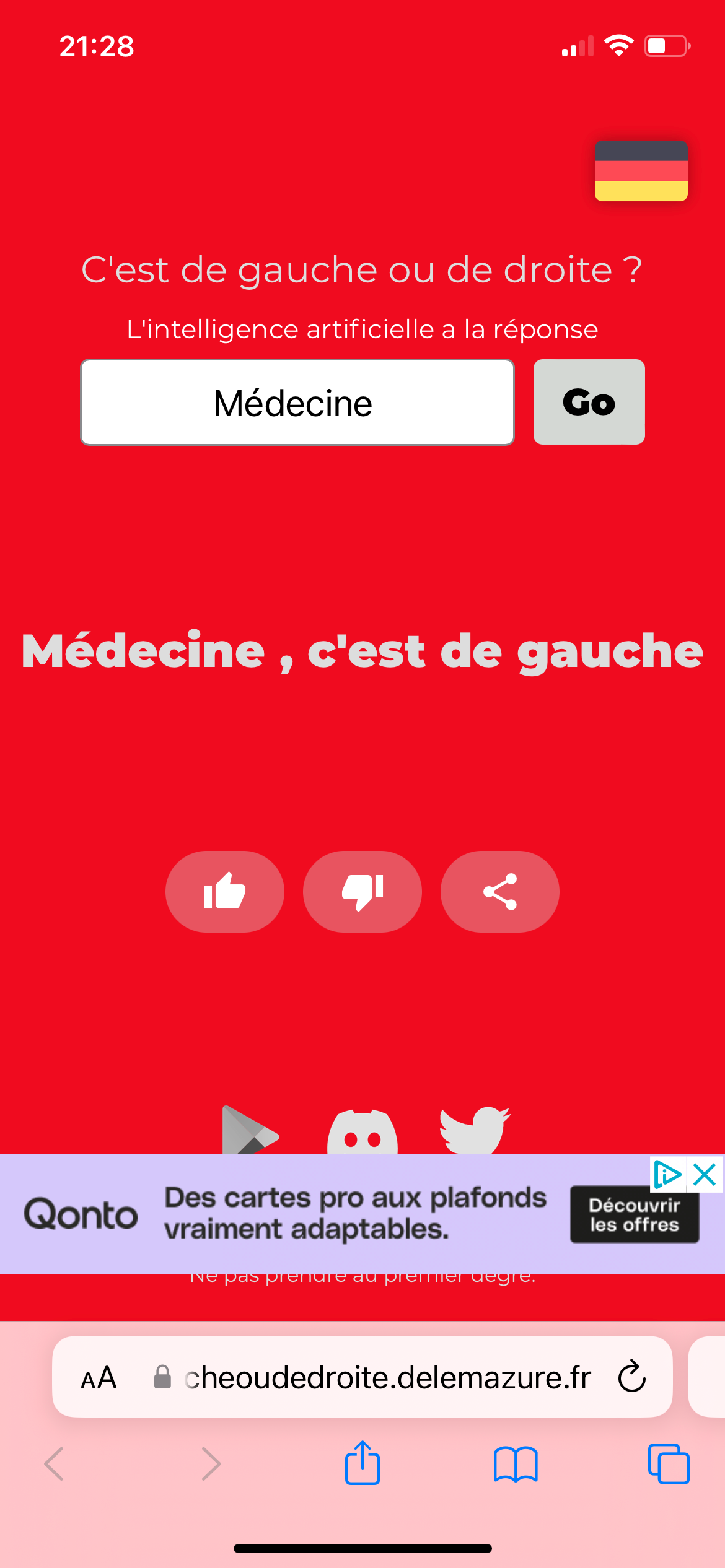Show open Safari tabs

[669, 1464]
